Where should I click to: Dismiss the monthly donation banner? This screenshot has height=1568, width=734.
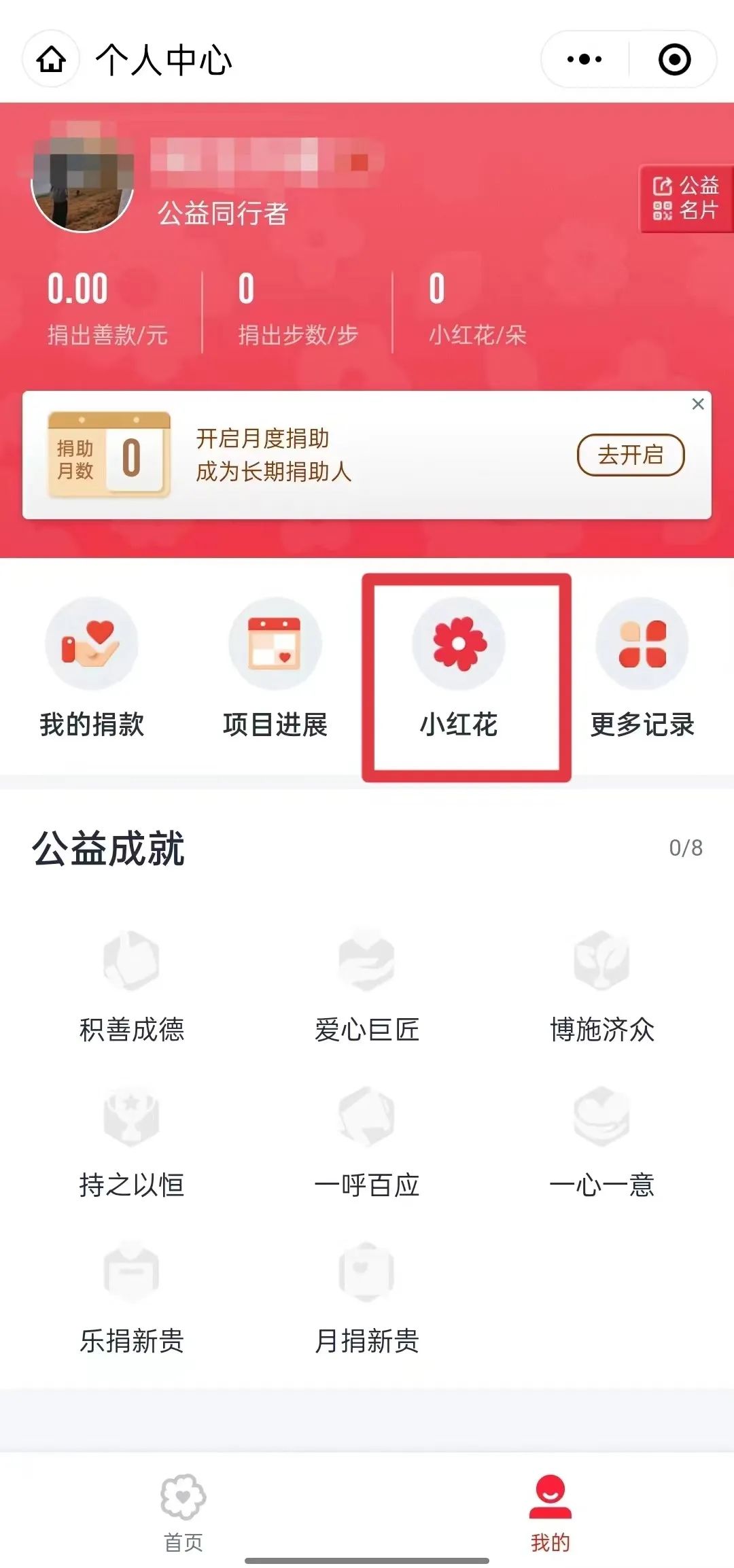click(697, 404)
